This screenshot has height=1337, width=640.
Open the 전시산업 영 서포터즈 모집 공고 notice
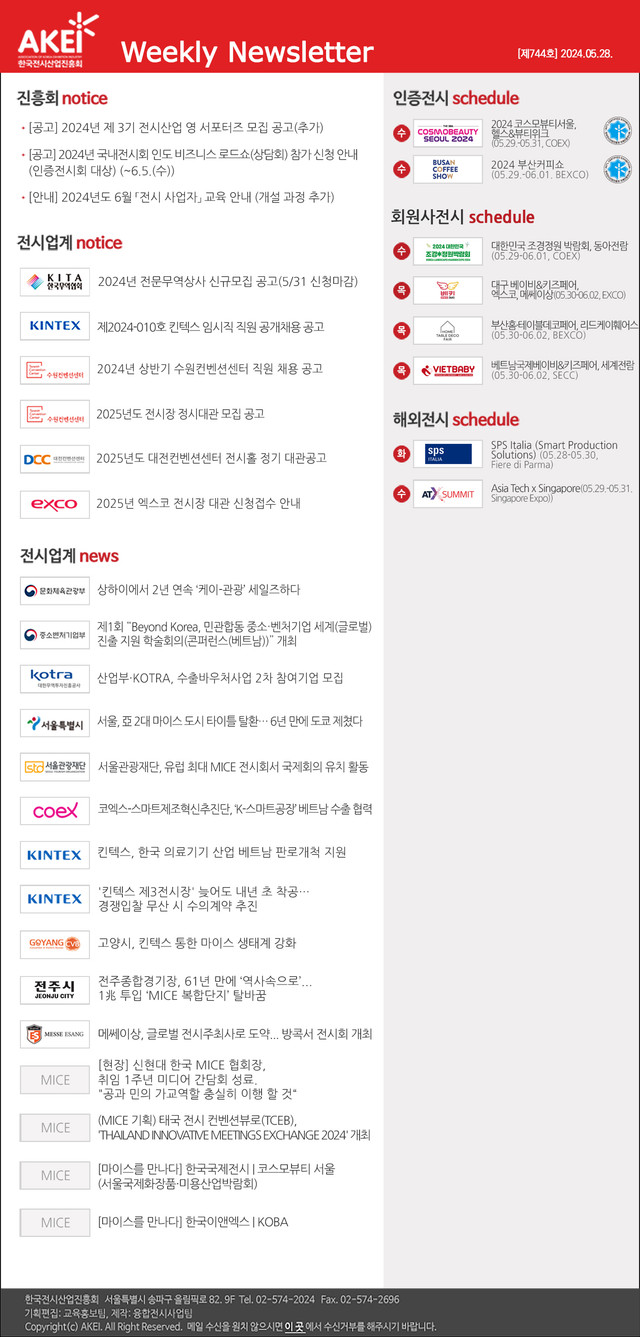click(176, 127)
